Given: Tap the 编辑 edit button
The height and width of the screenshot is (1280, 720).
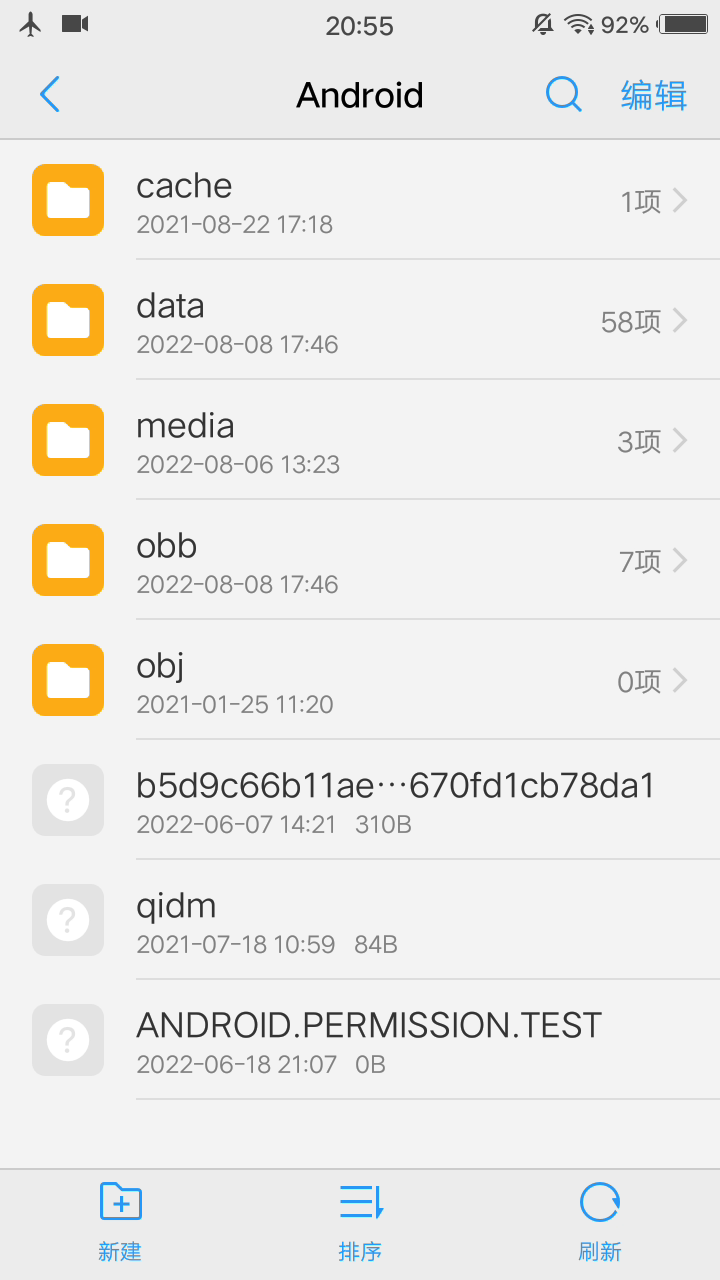Looking at the screenshot, I should click(654, 95).
